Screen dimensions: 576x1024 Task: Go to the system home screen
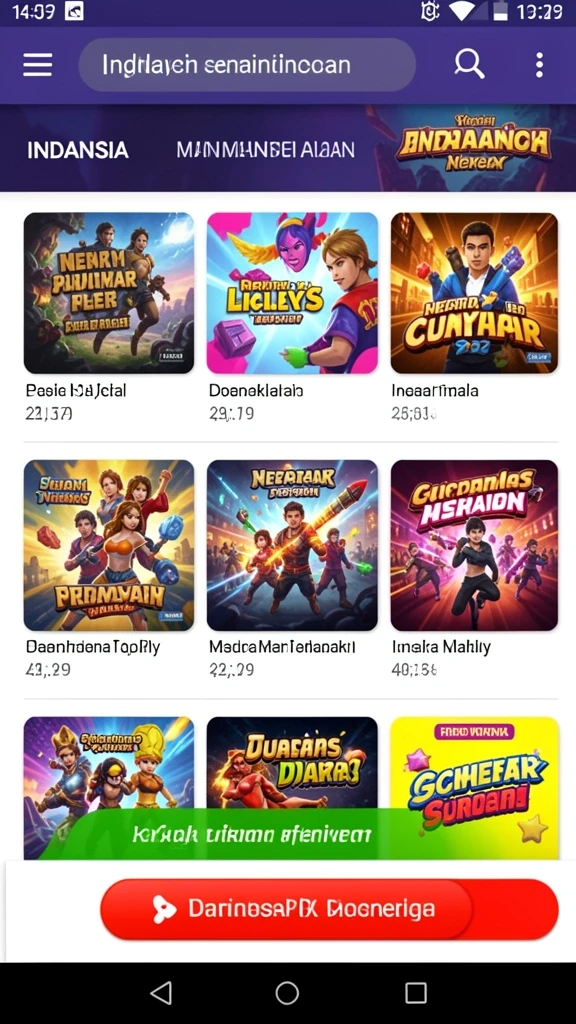tap(287, 993)
